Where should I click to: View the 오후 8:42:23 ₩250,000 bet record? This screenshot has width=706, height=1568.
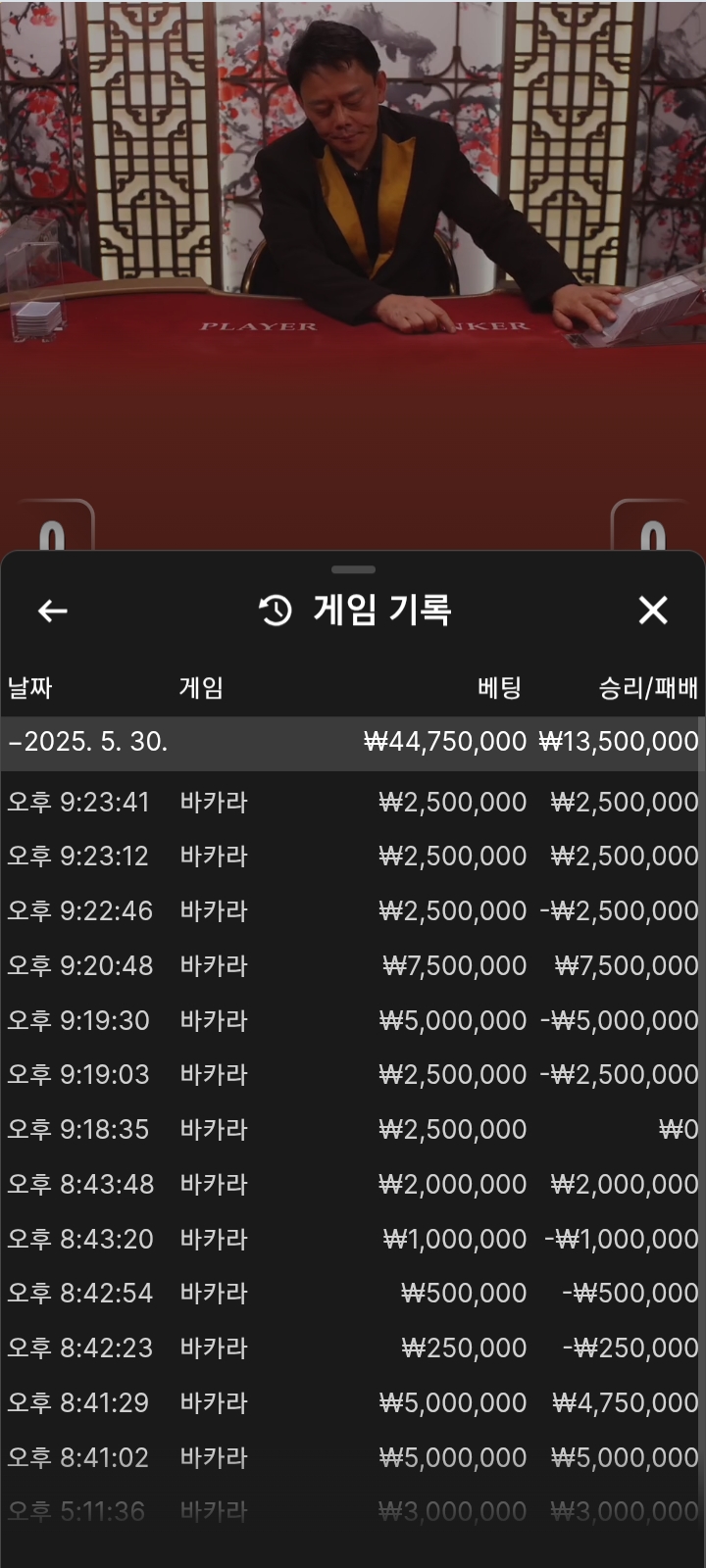(353, 1348)
